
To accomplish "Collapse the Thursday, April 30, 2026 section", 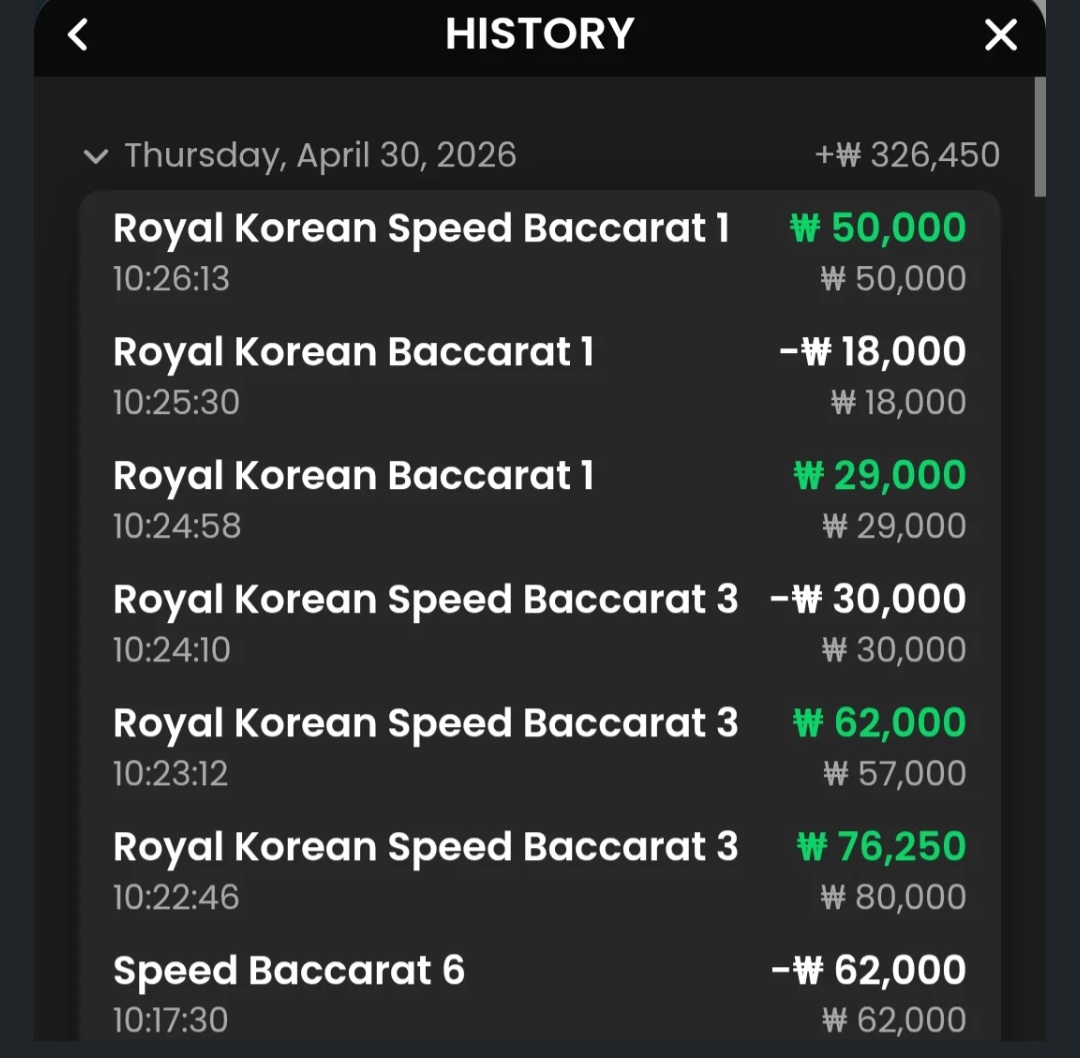I will click(96, 156).
